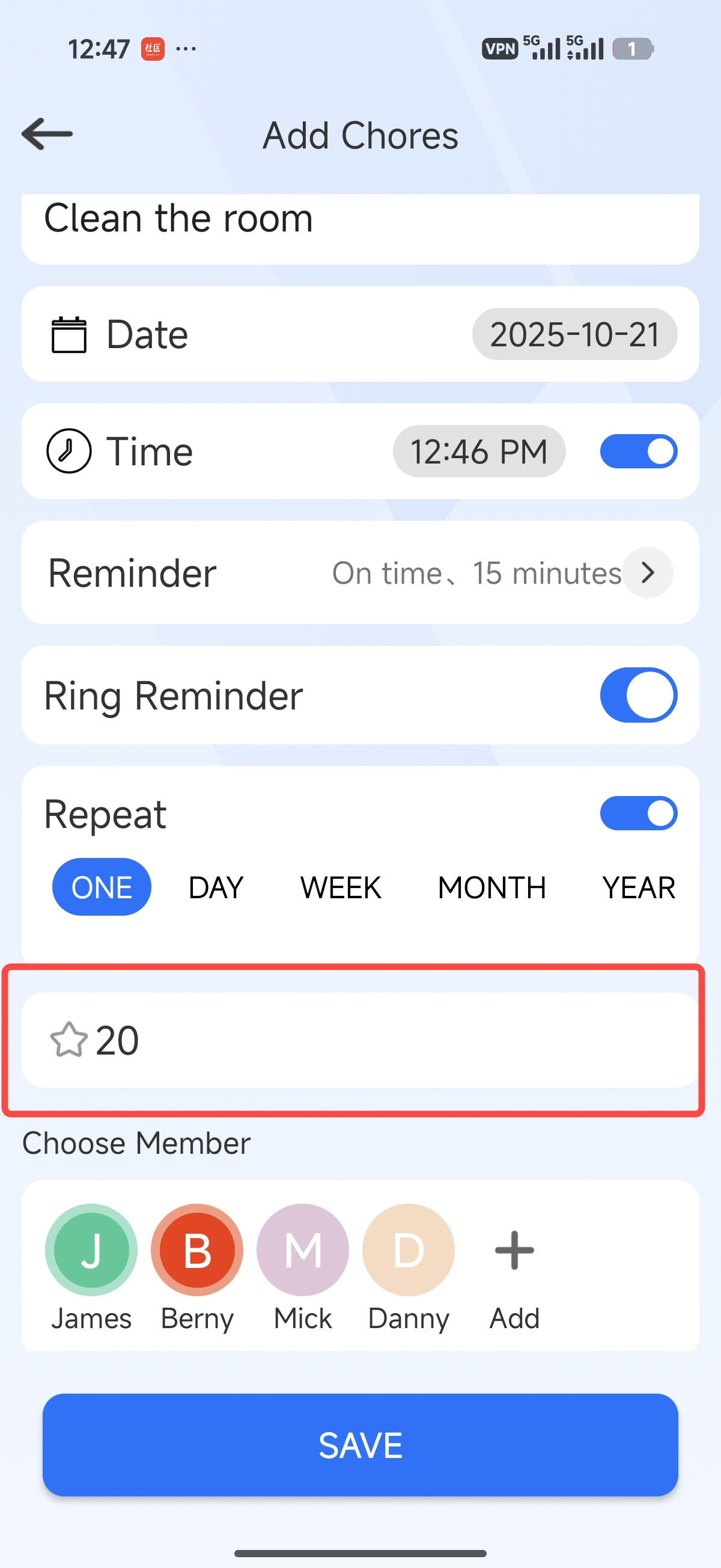This screenshot has width=721, height=1568.
Task: Go back from Add Chores
Action: [x=47, y=134]
